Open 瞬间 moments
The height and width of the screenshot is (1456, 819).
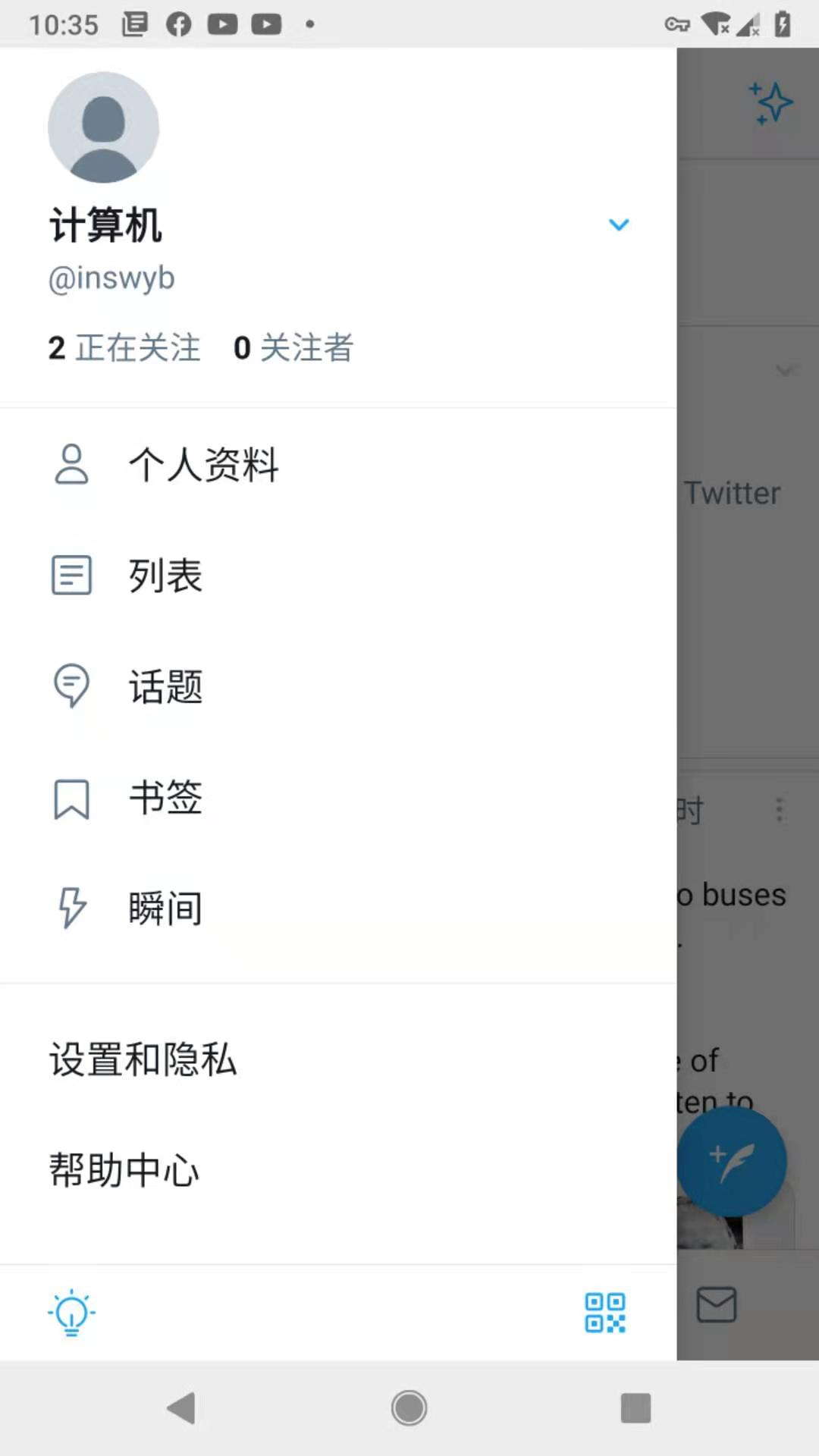[x=338, y=908]
